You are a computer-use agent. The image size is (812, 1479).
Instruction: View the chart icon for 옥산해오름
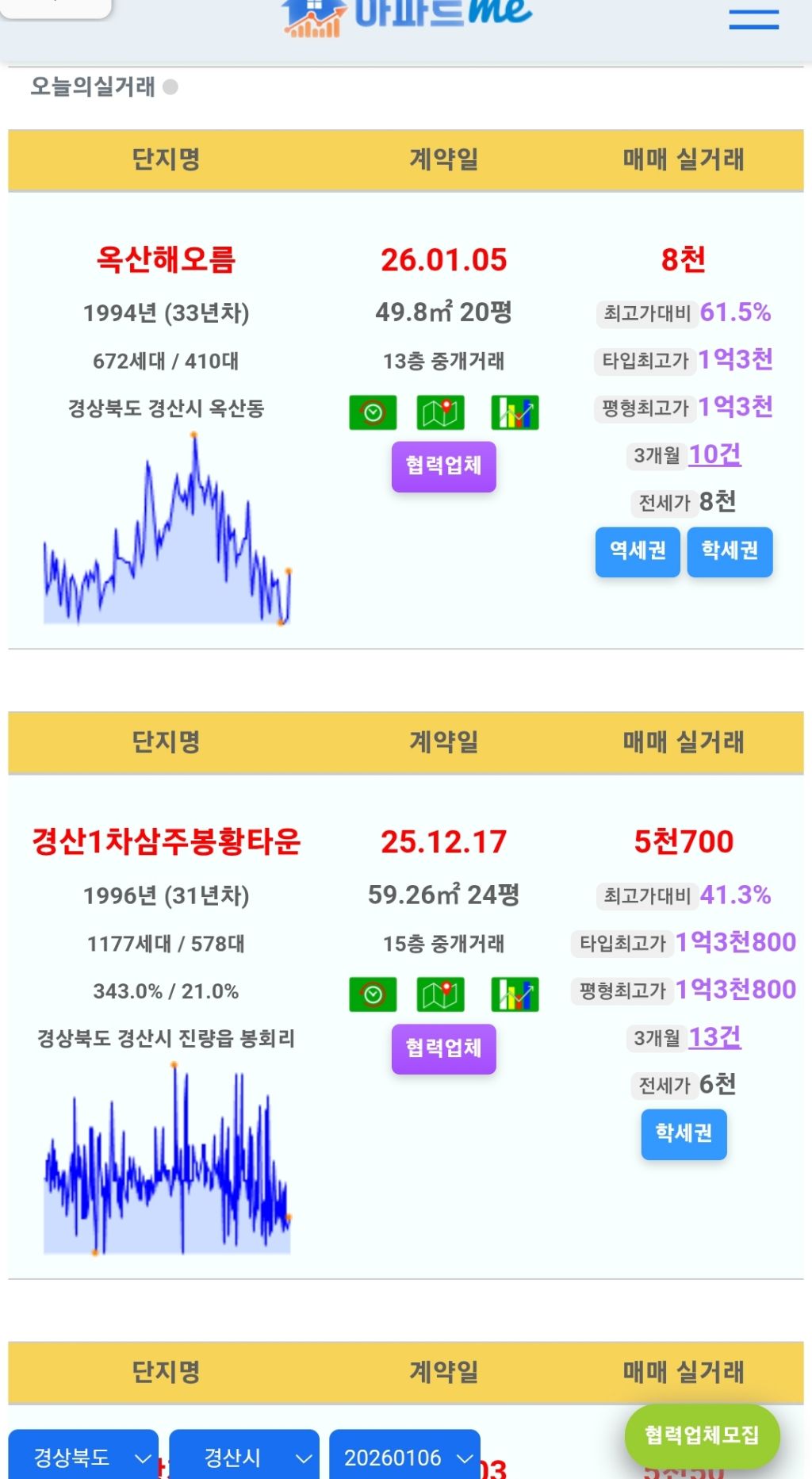[x=515, y=412]
